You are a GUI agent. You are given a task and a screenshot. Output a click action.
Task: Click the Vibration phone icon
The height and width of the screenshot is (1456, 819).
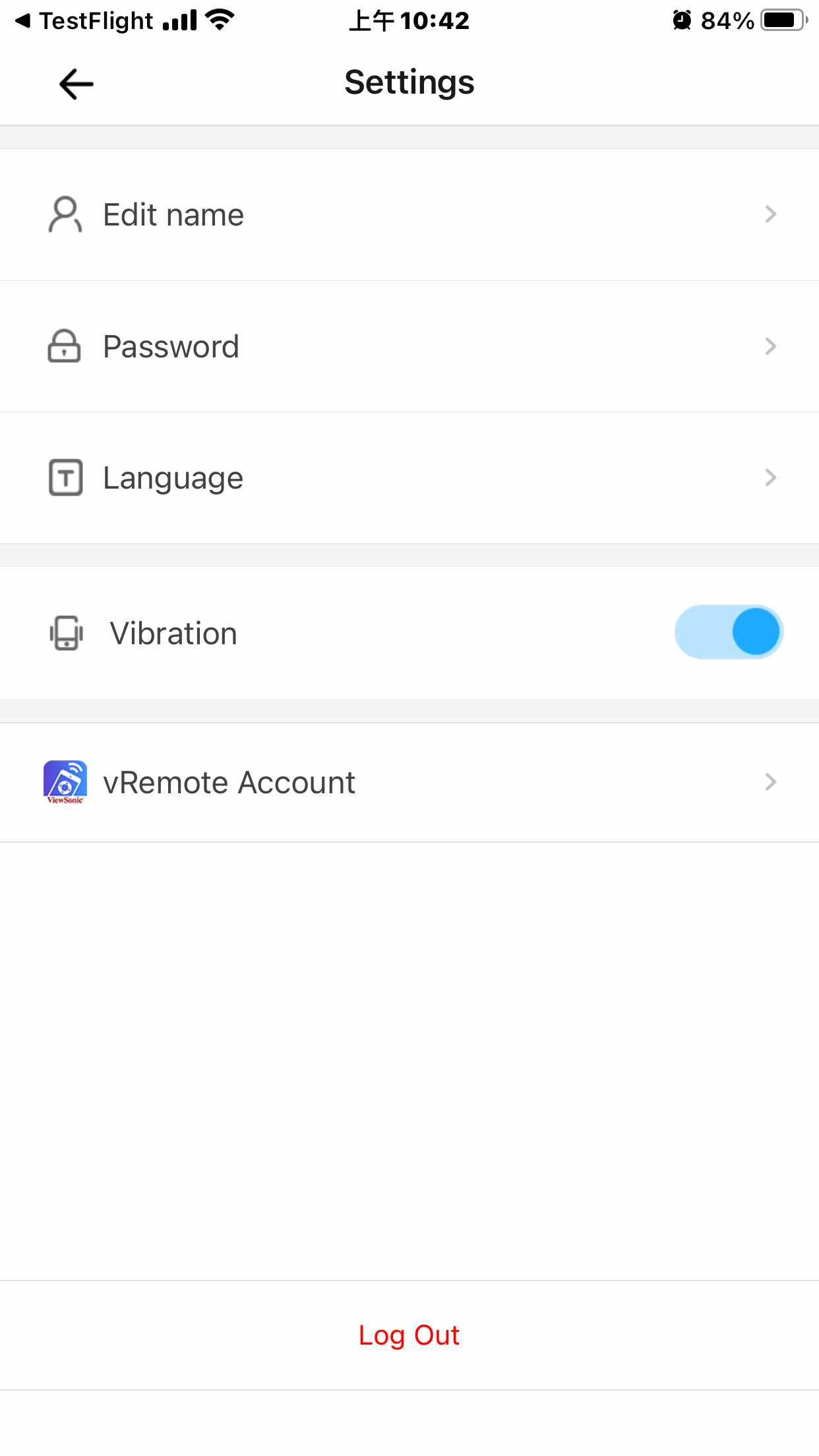(x=65, y=632)
